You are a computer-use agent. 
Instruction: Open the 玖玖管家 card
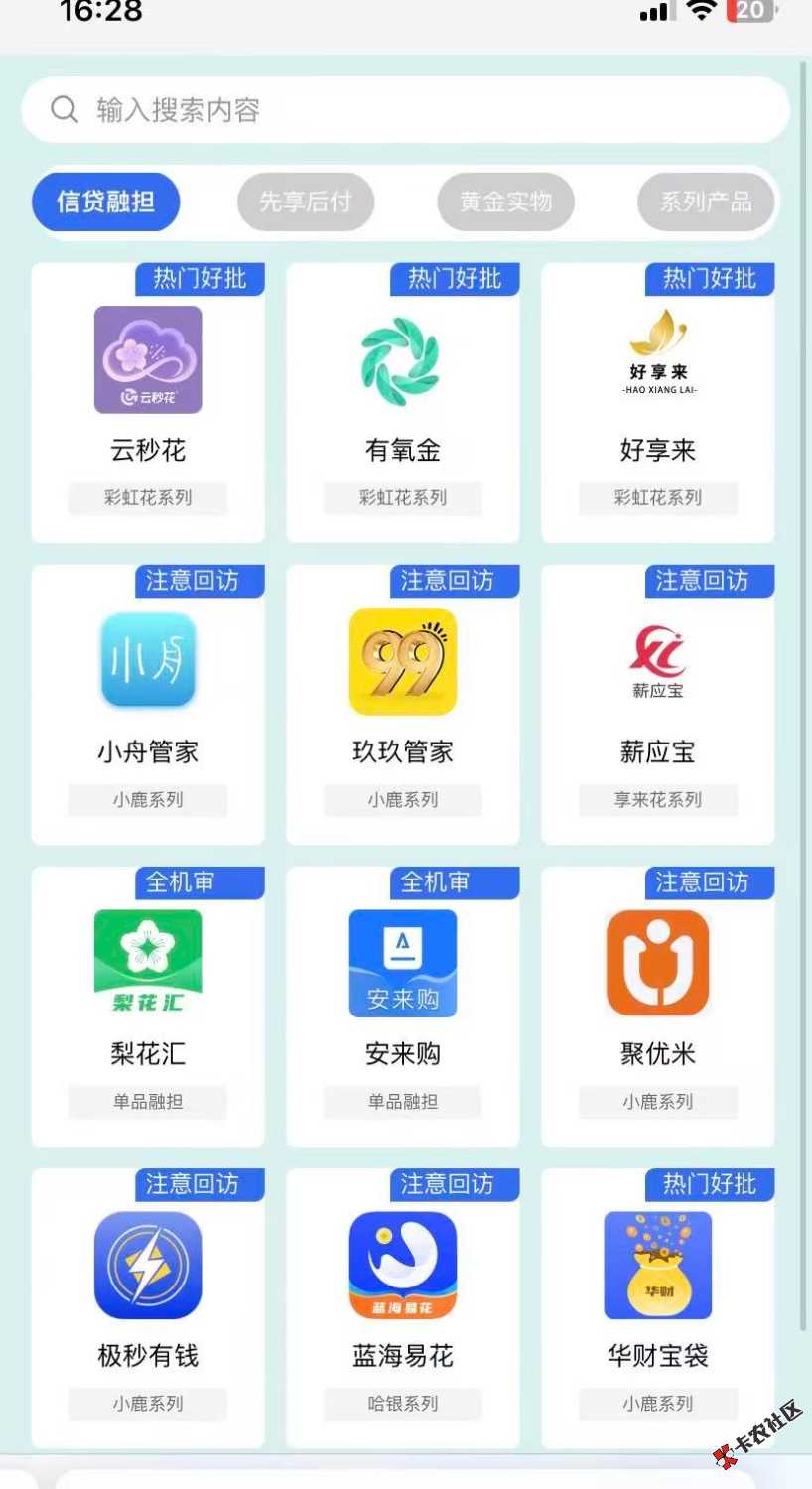(402, 704)
